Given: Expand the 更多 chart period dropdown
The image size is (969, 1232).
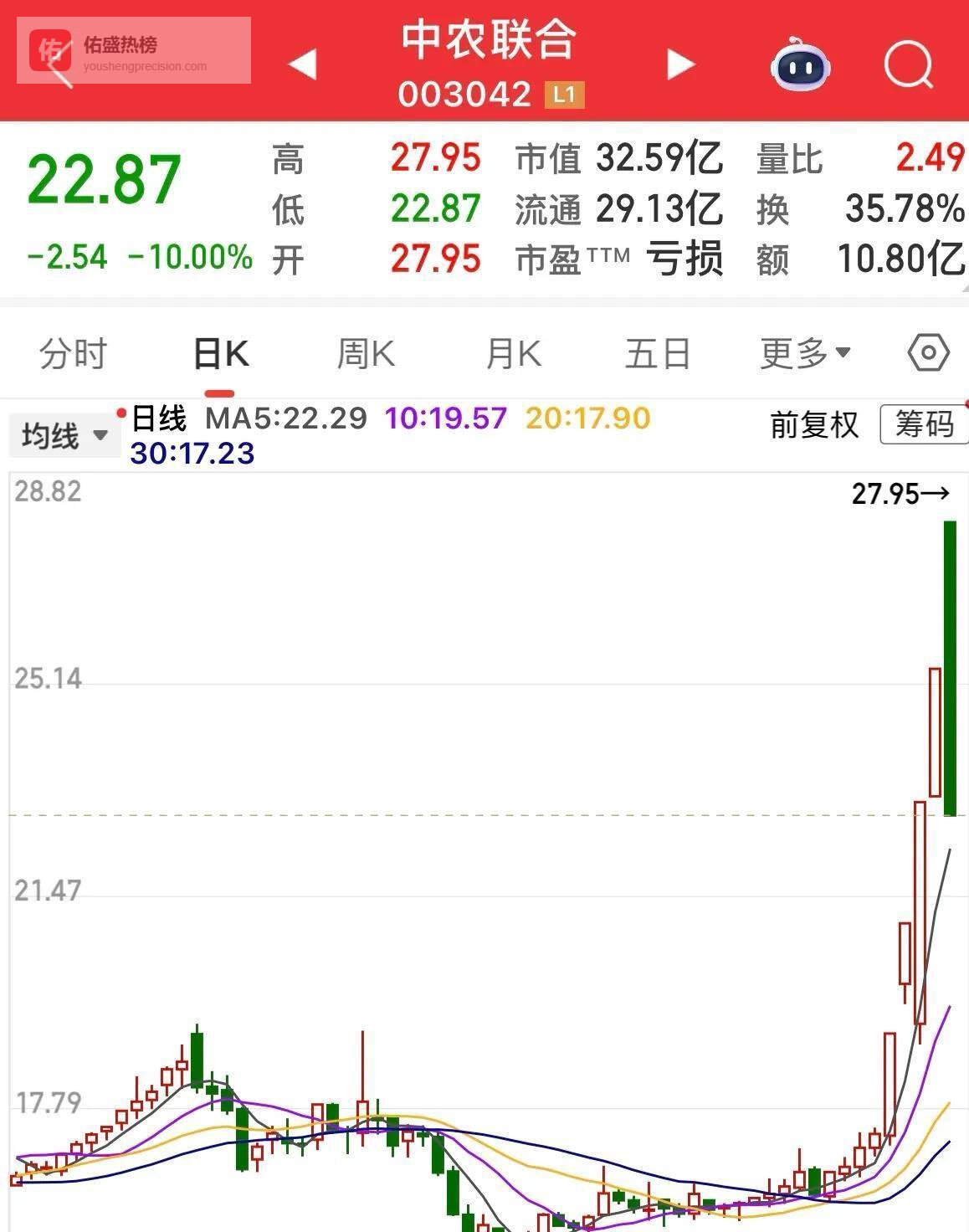Looking at the screenshot, I should click(x=805, y=354).
